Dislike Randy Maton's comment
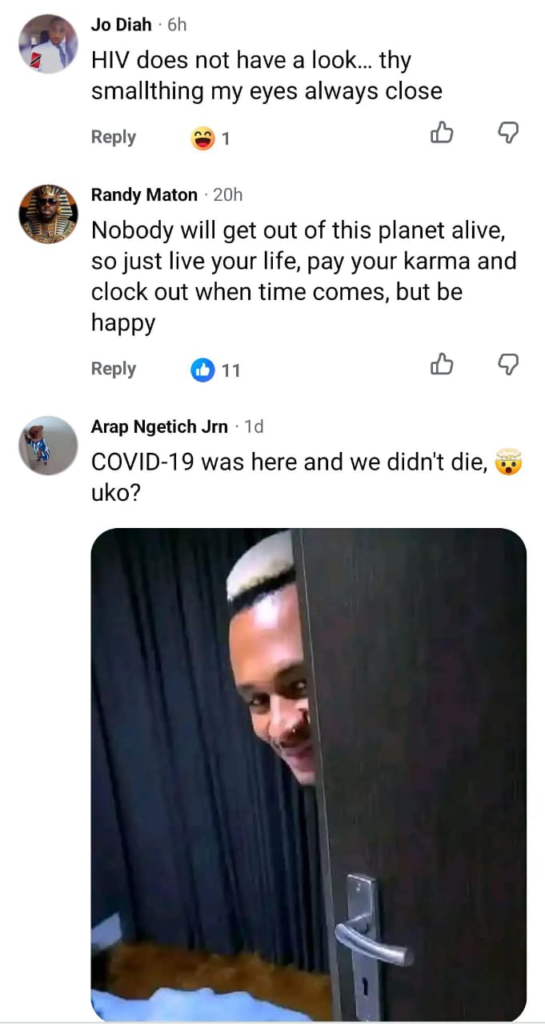 tap(509, 365)
